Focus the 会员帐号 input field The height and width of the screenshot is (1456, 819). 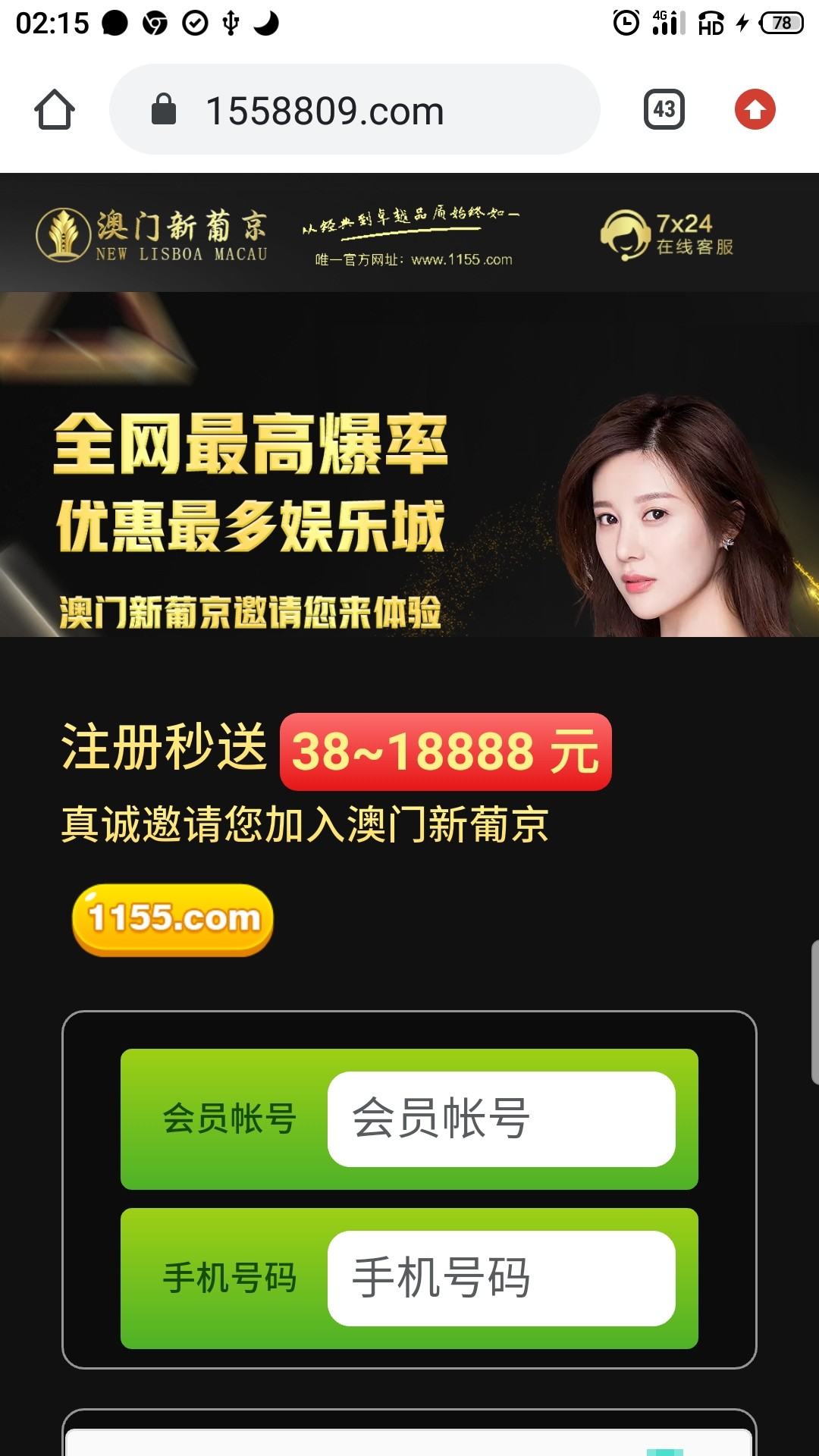pos(500,1119)
